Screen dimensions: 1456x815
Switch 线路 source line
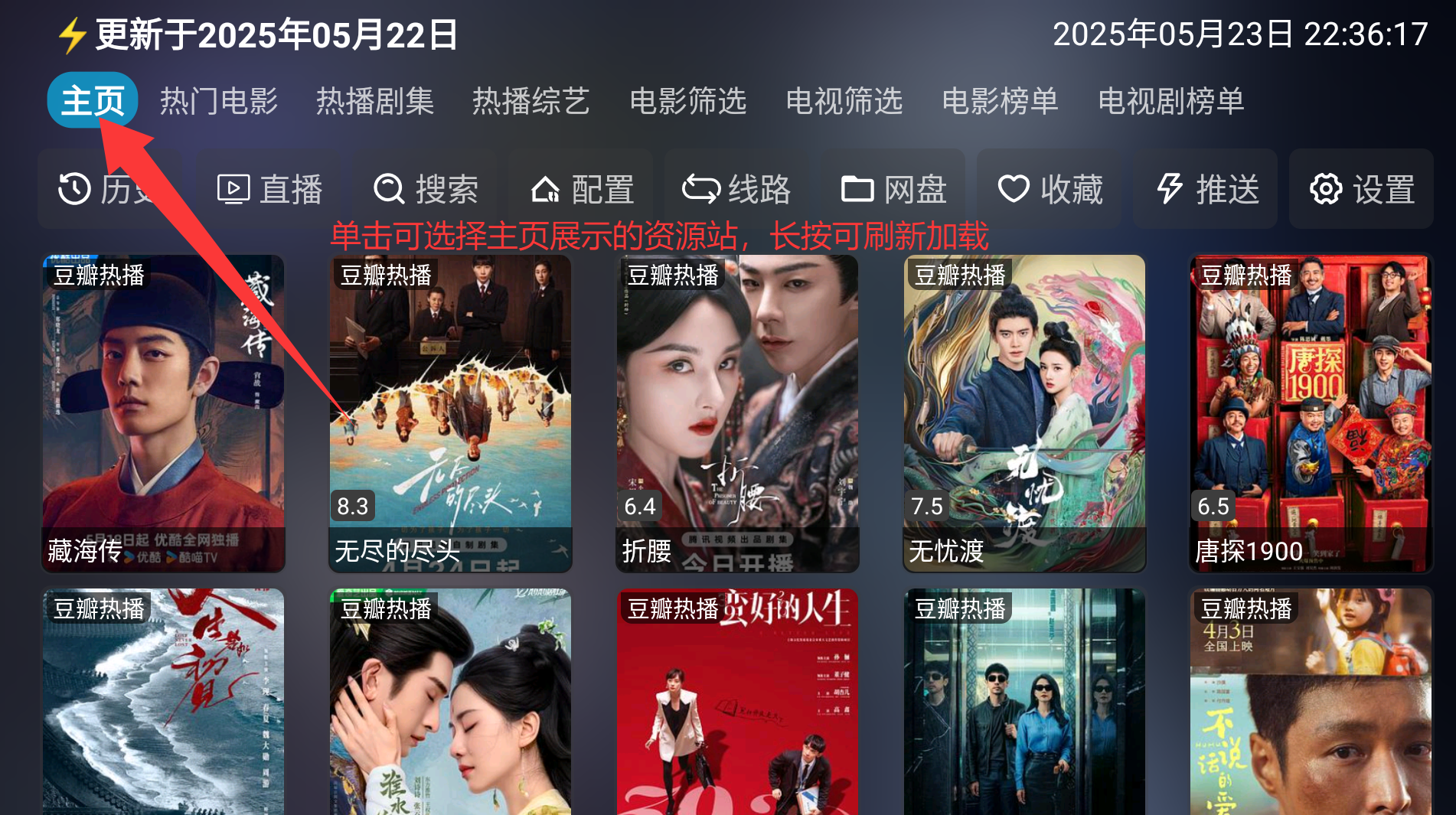click(x=737, y=189)
